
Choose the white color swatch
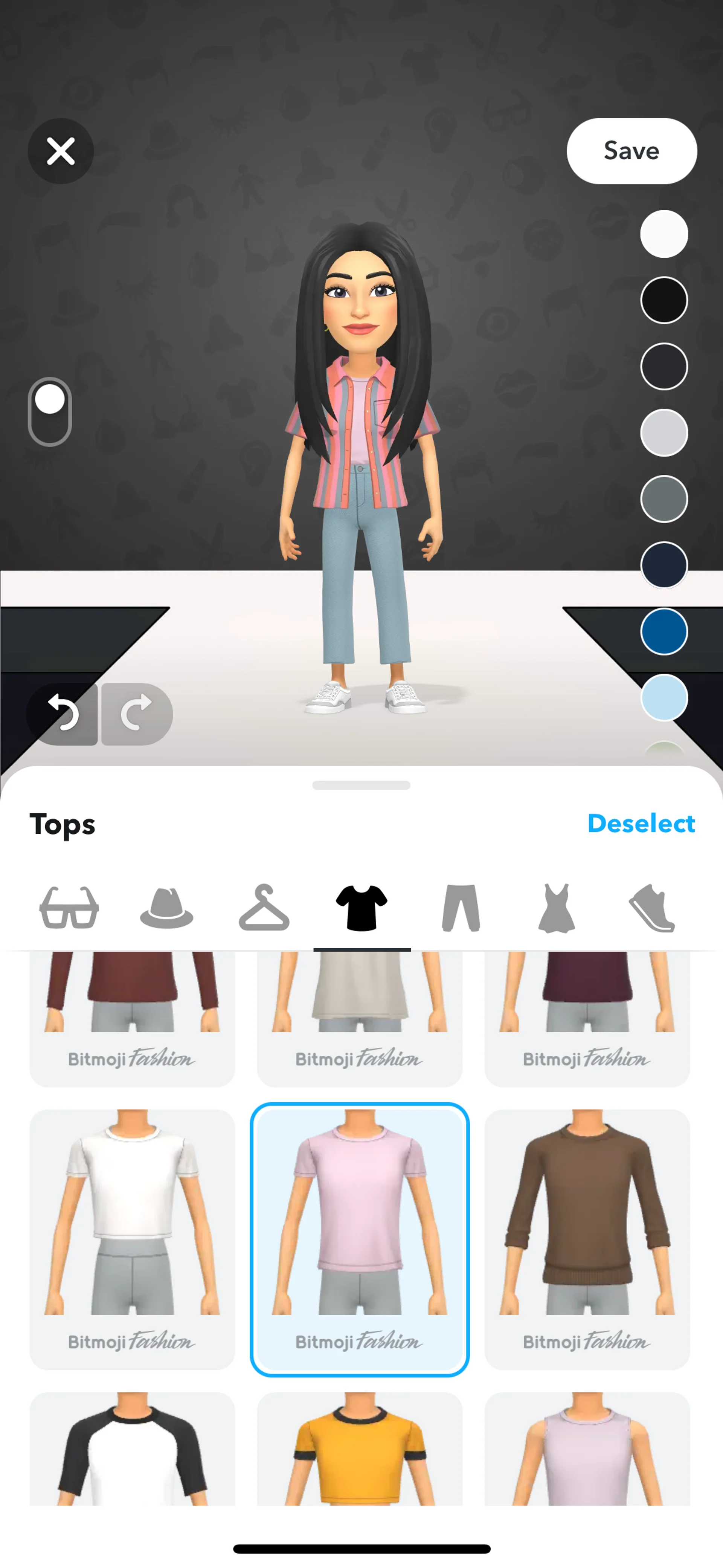664,234
